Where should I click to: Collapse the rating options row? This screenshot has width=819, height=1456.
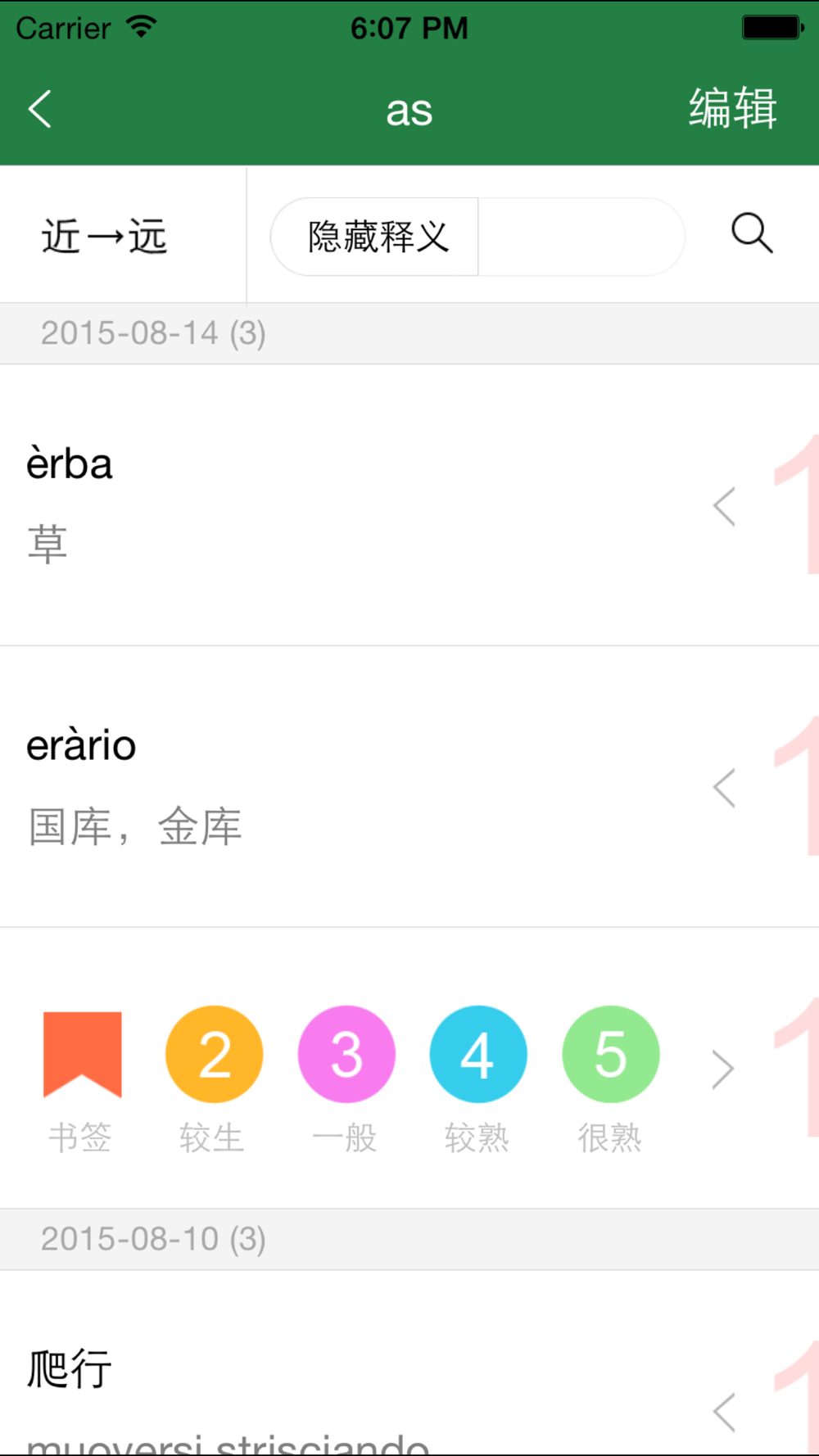722,1069
